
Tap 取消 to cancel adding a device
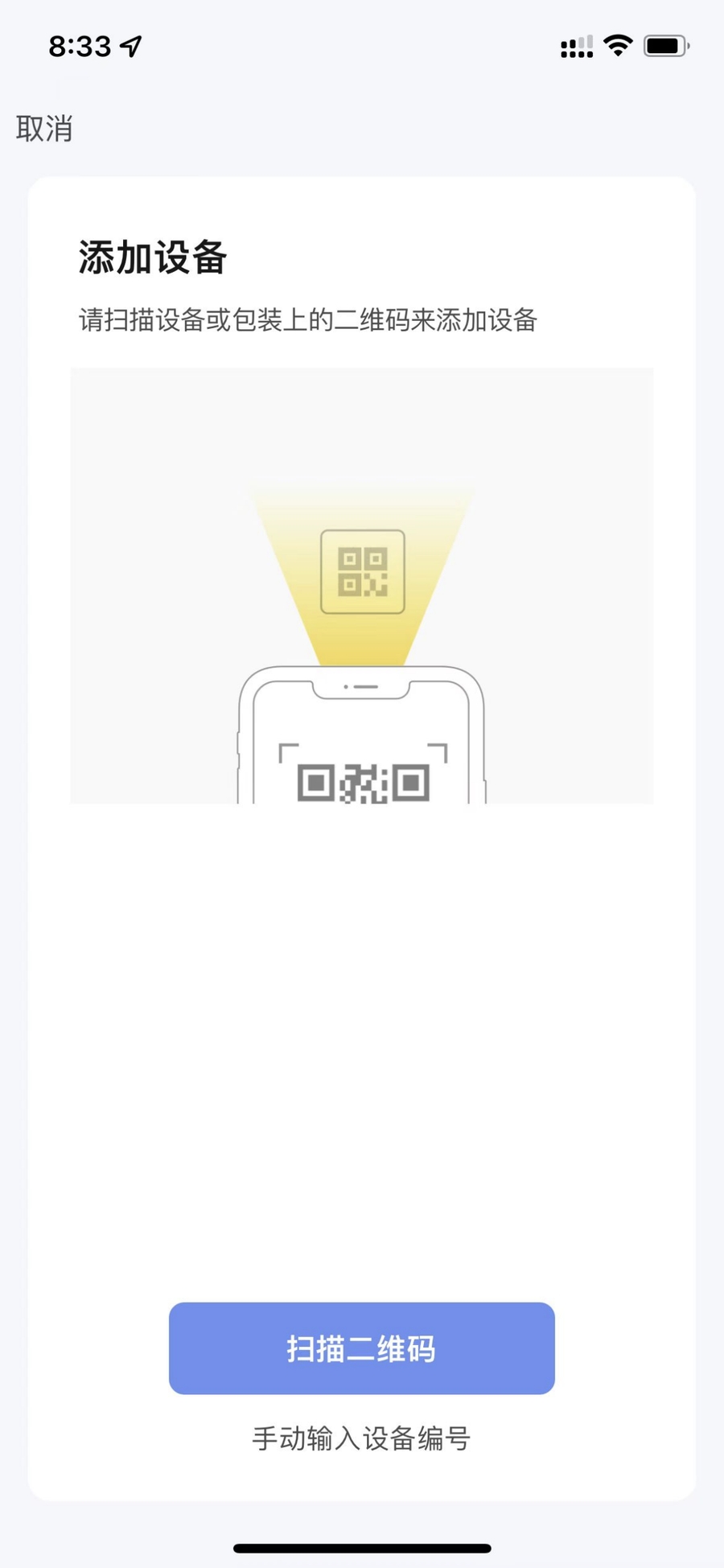tap(44, 129)
